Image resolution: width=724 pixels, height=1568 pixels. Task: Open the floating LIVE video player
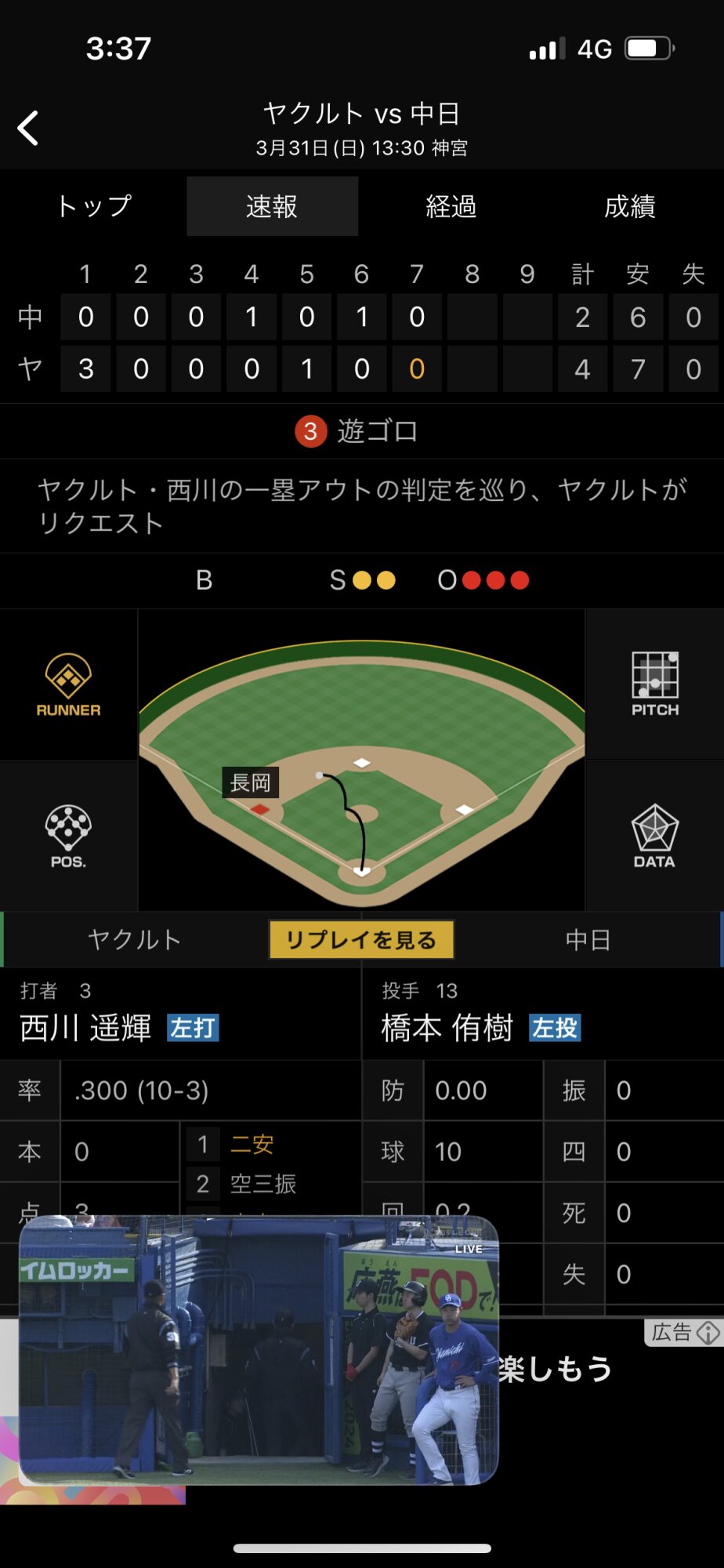[259, 1350]
